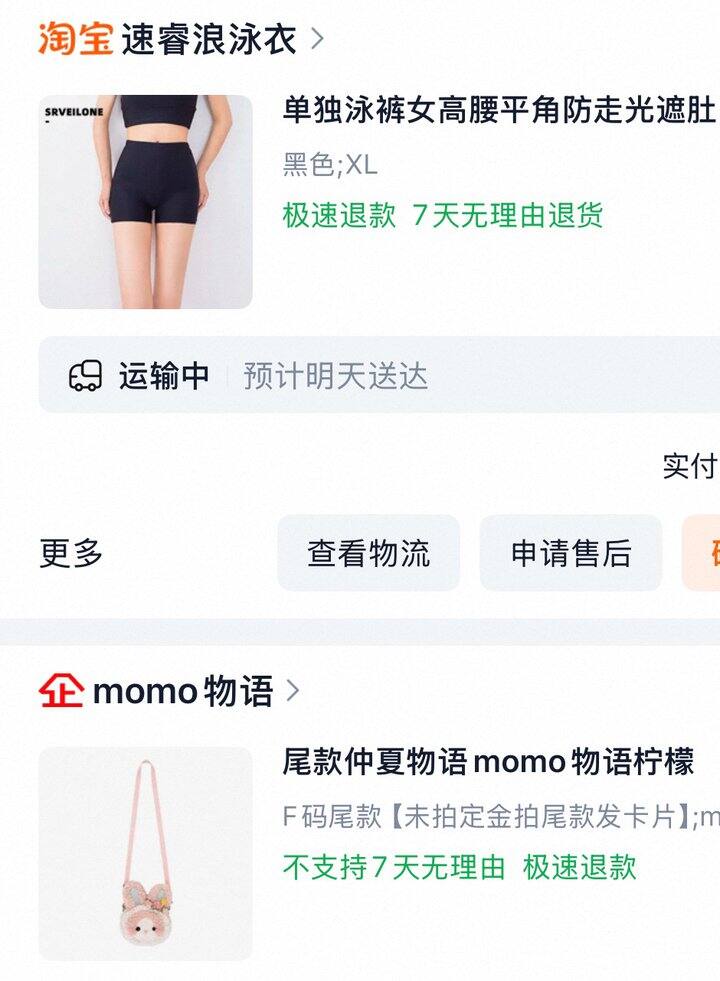
Task: Open the 单独泳裤女高腰平角 order title
Action: [x=498, y=110]
